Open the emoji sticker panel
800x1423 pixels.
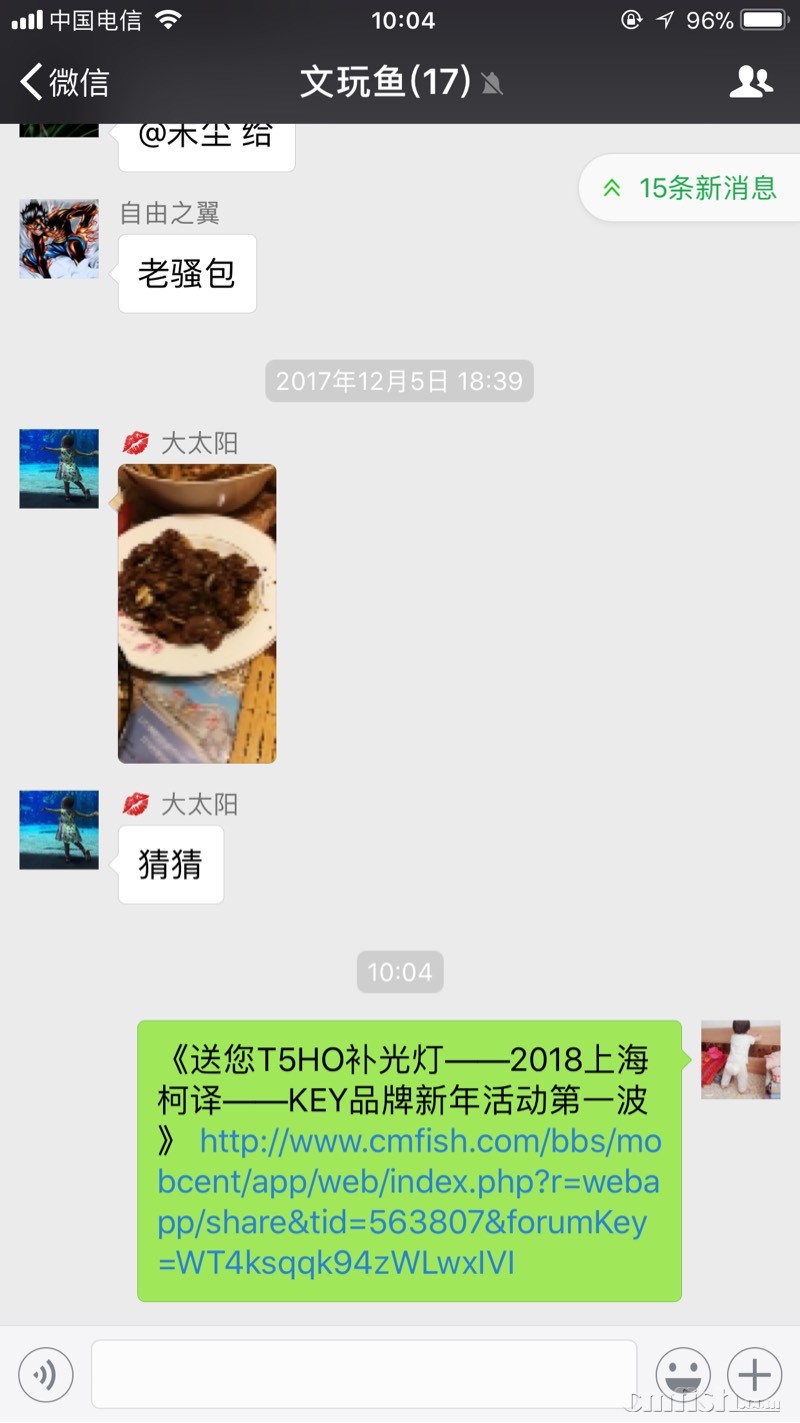(683, 1375)
